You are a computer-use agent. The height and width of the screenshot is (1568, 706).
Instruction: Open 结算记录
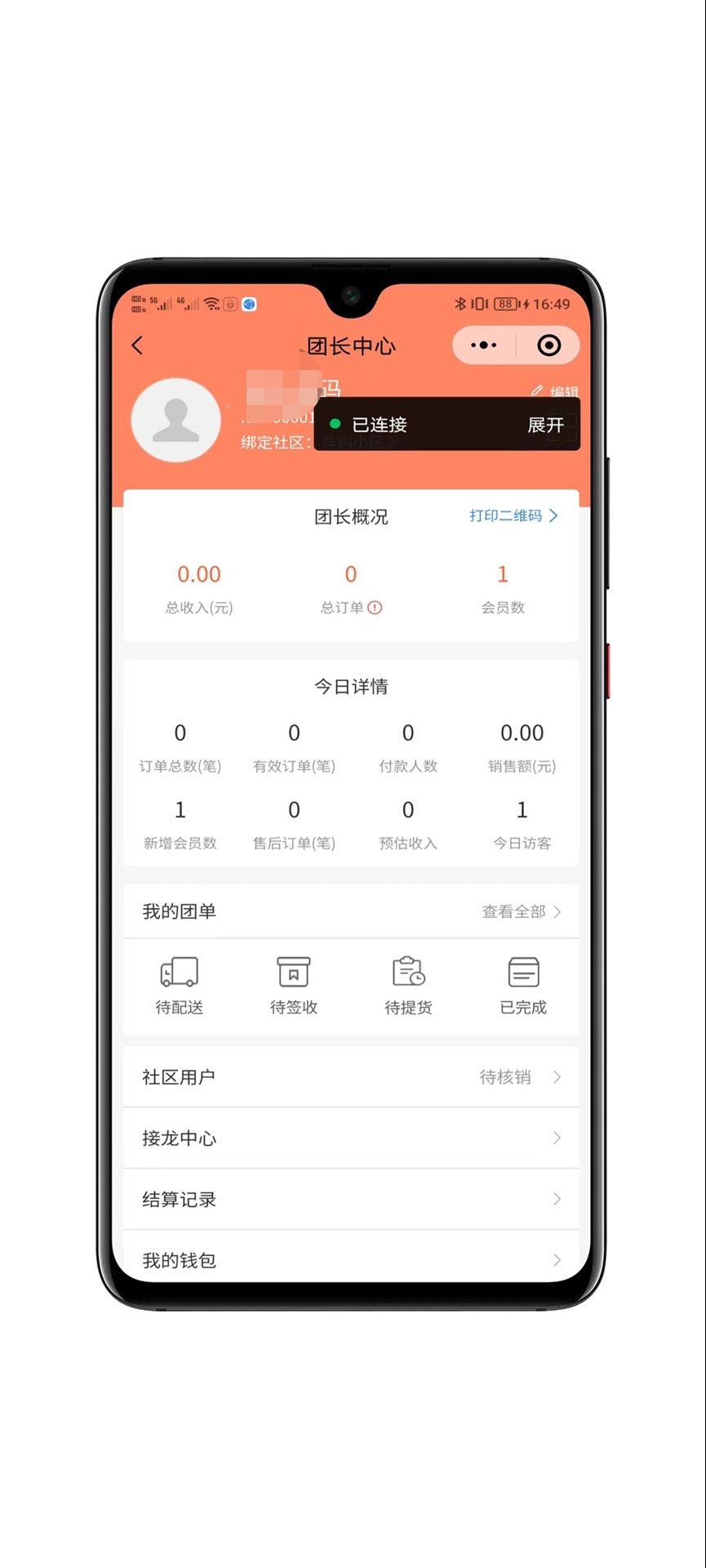pos(351,1199)
